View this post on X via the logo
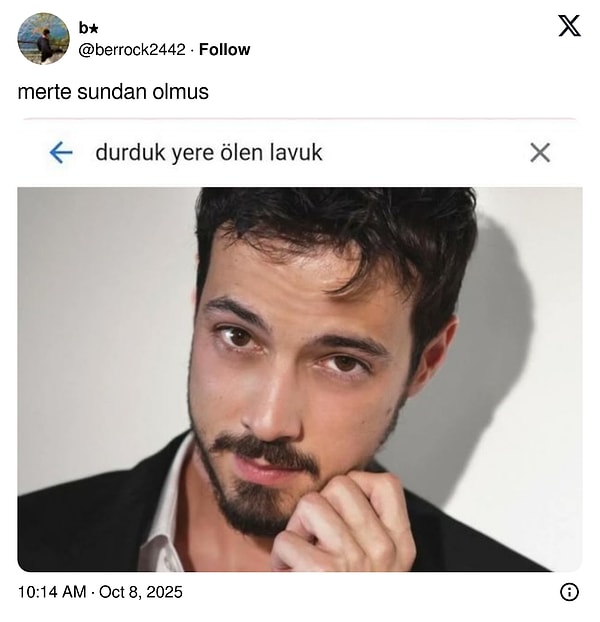600x622 pixels. click(568, 26)
